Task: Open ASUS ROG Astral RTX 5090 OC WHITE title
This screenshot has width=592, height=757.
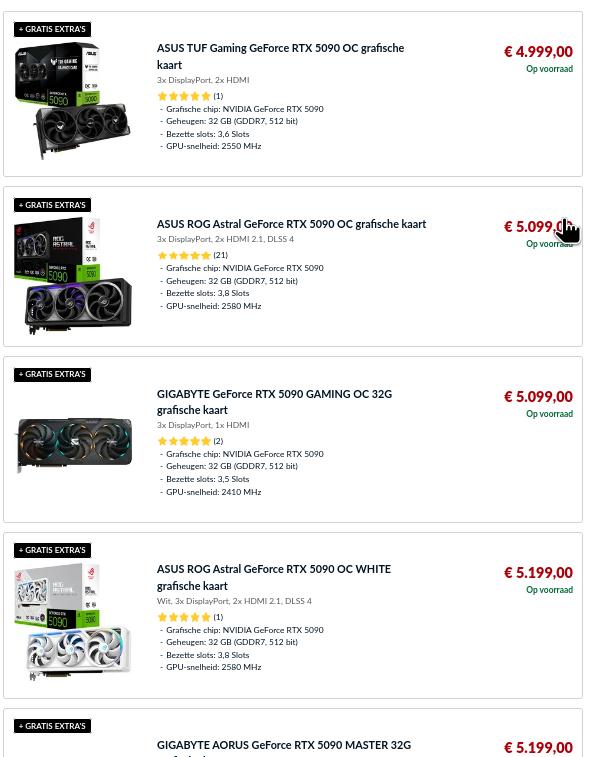Action: tap(274, 577)
